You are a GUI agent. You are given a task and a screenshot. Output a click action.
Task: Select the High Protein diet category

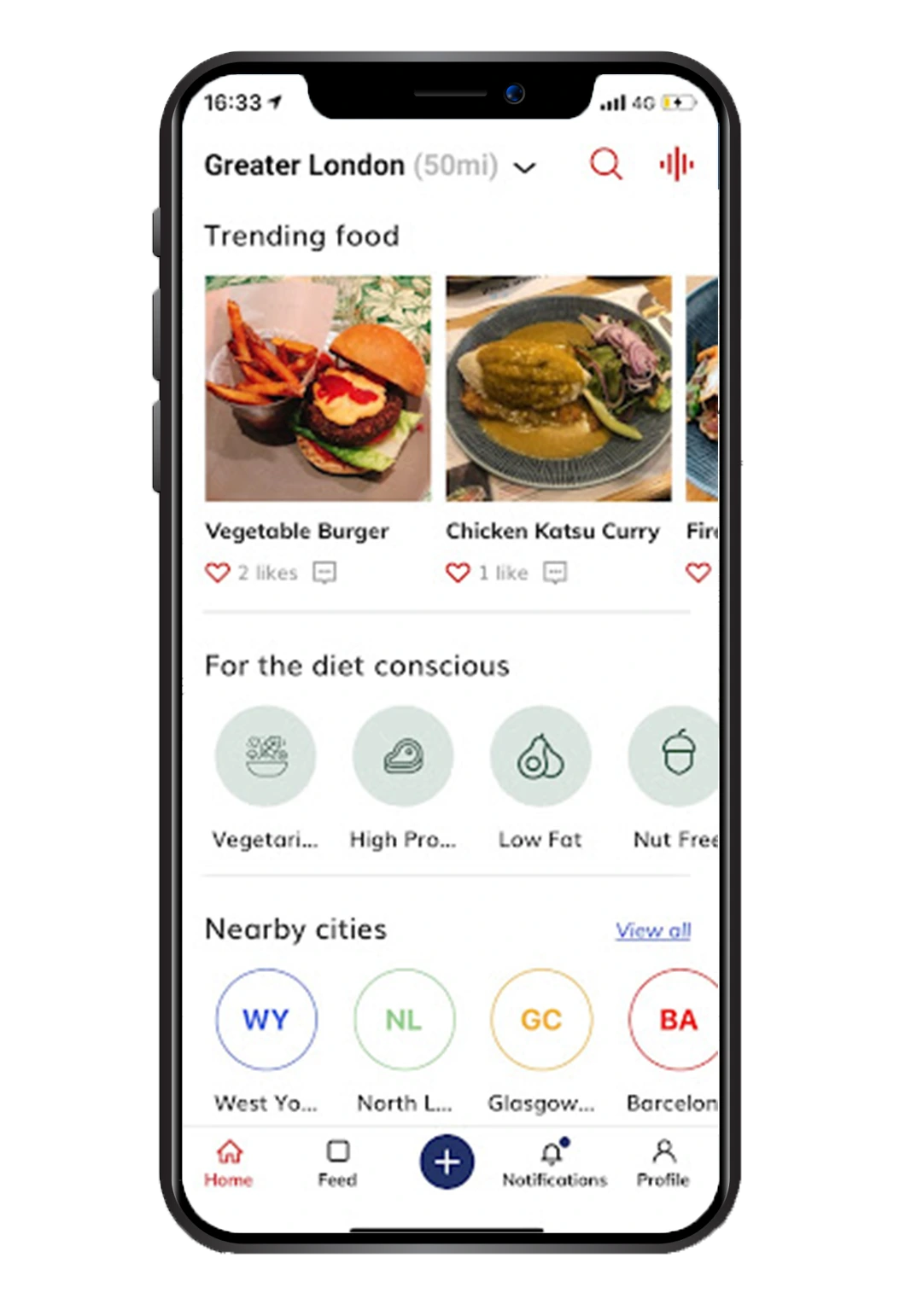(403, 756)
